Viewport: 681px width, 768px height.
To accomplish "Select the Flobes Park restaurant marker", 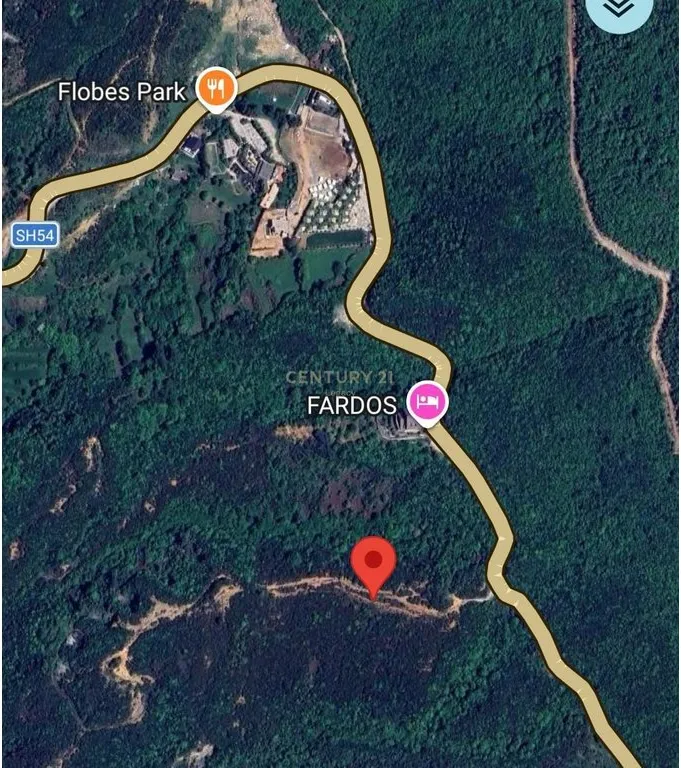I will (215, 89).
